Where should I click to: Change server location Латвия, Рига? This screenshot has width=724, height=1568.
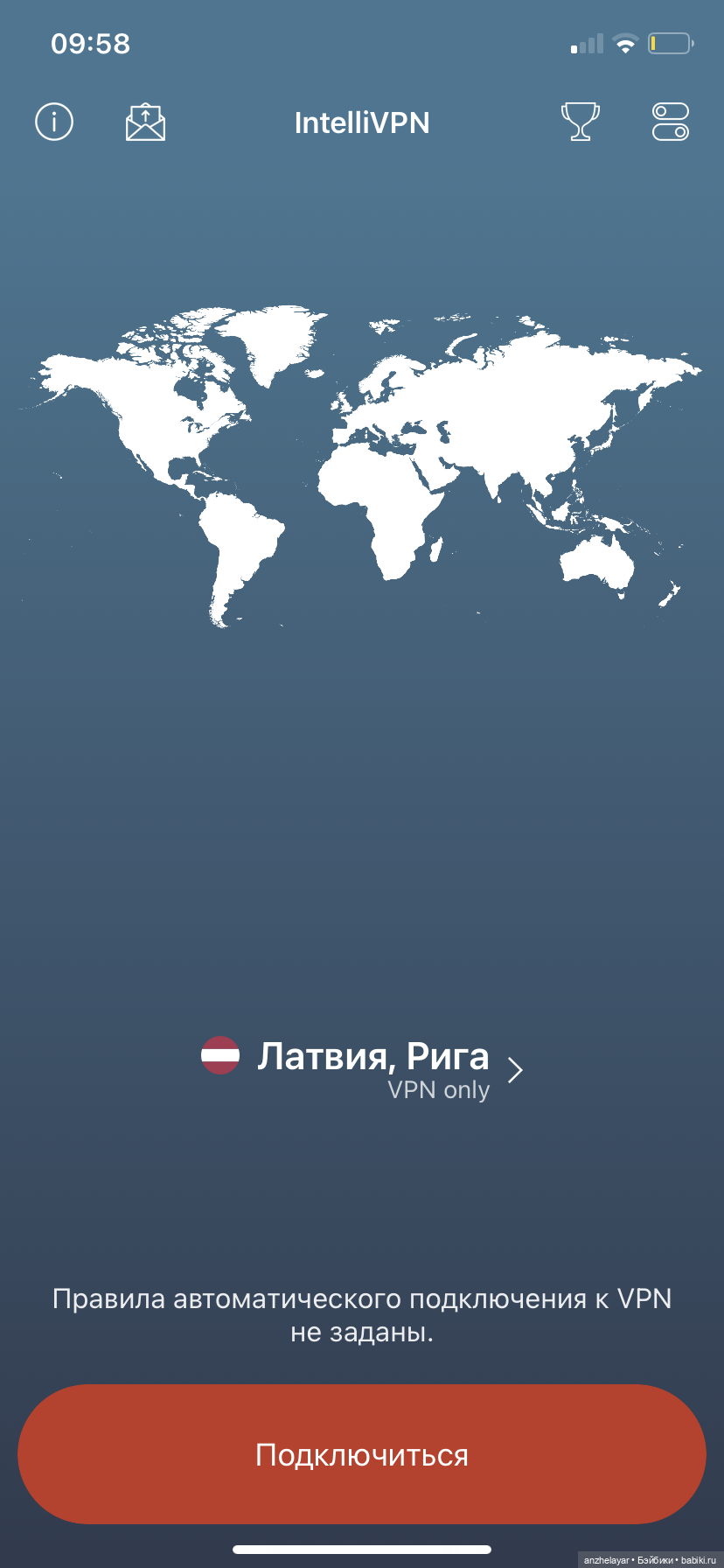tap(362, 1068)
